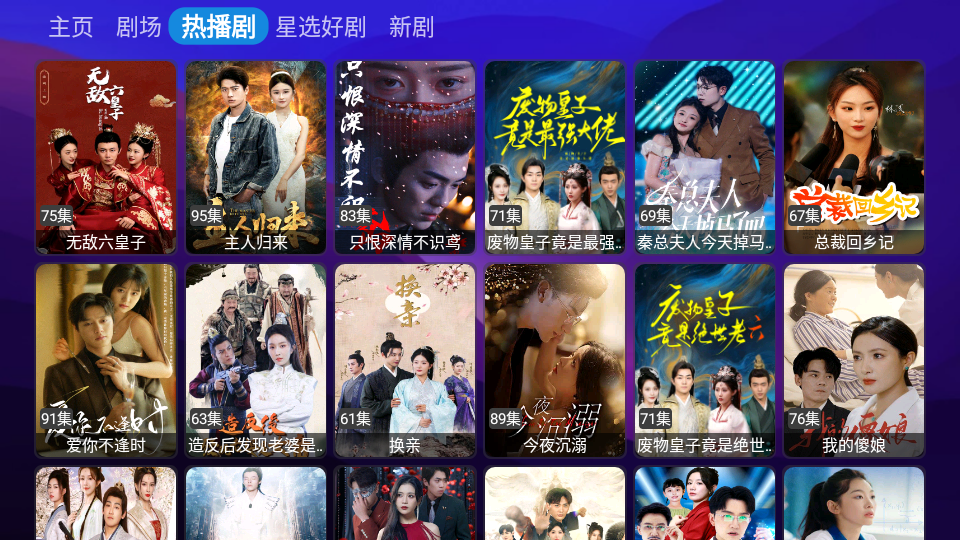This screenshot has height=540, width=960.
Task: Open 废物皇子竟是最强 drama card
Action: coord(555,157)
